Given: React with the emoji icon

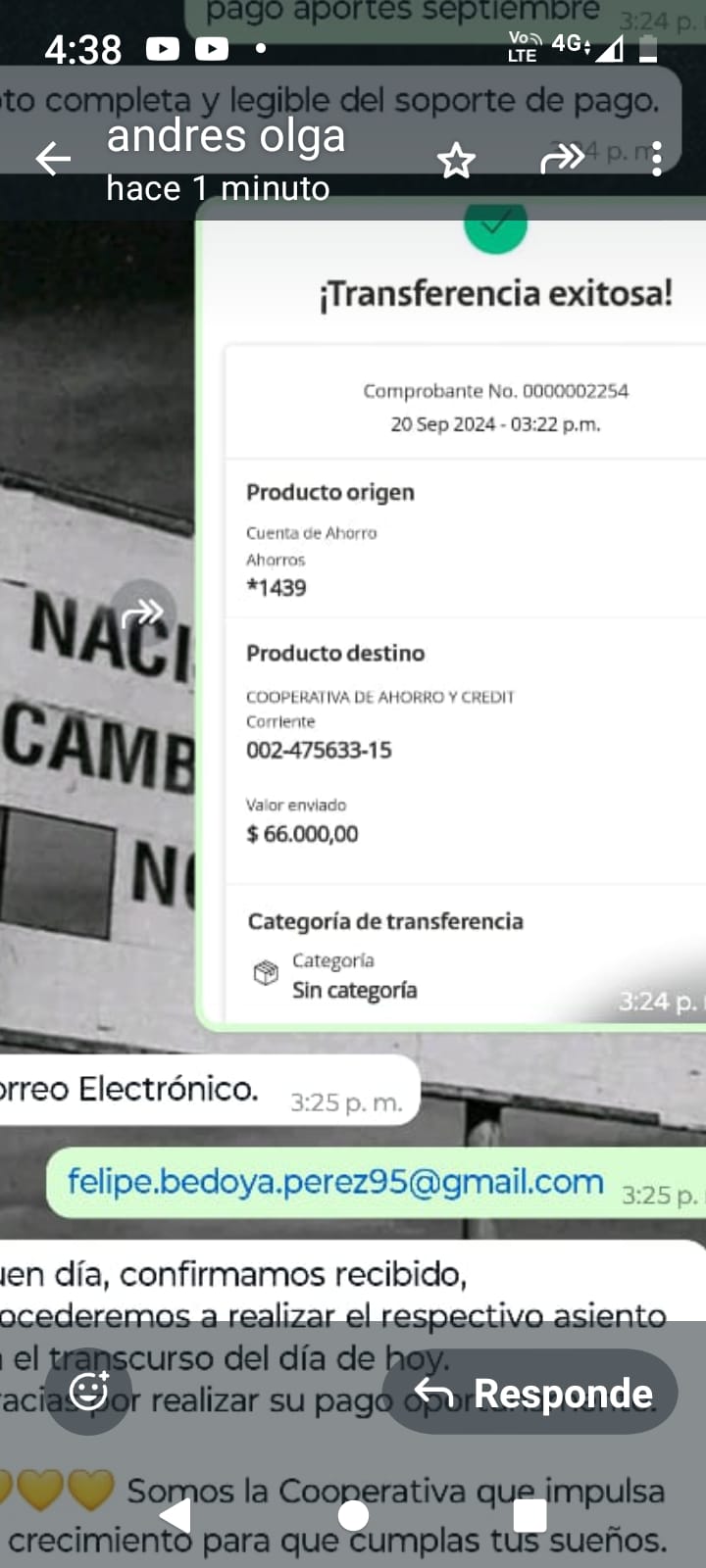Looking at the screenshot, I should click(88, 1391).
